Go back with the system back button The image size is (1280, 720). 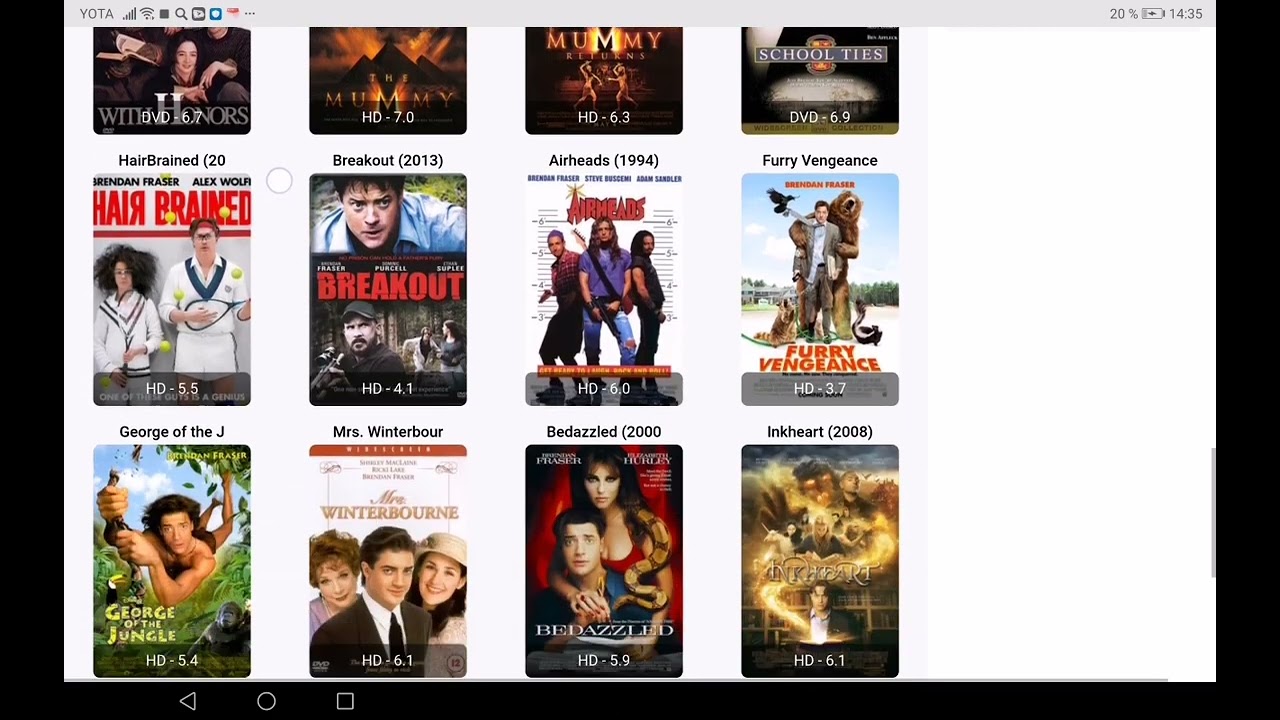pyautogui.click(x=188, y=701)
